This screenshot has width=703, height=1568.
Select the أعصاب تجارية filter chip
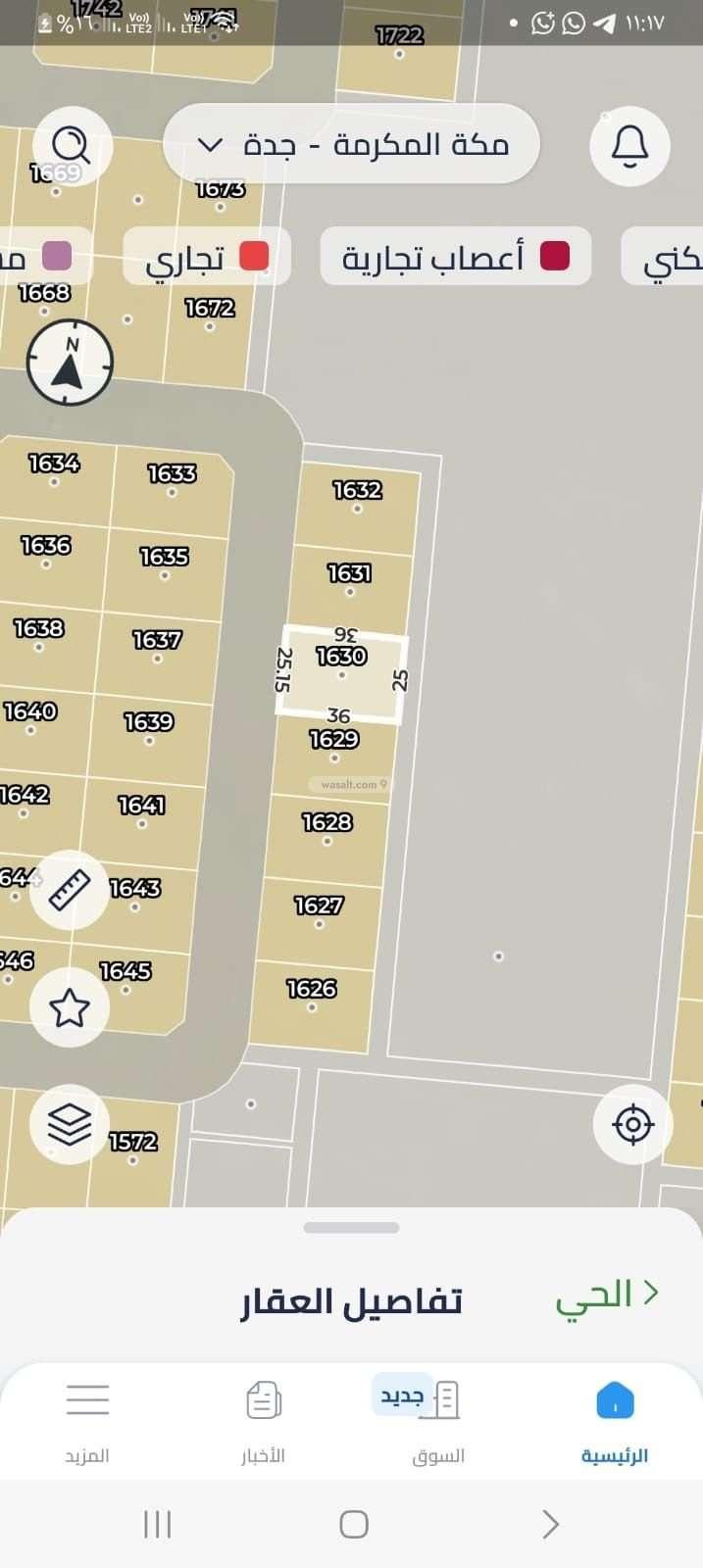[x=456, y=257]
